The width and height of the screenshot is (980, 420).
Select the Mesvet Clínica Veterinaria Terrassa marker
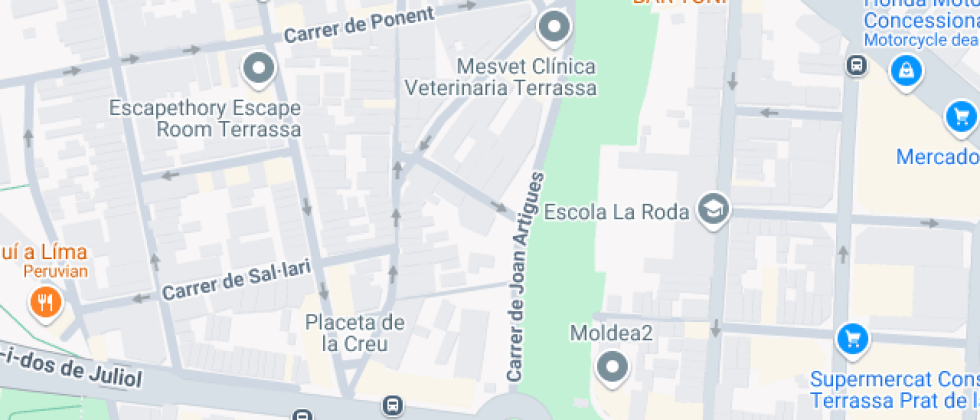point(554,29)
